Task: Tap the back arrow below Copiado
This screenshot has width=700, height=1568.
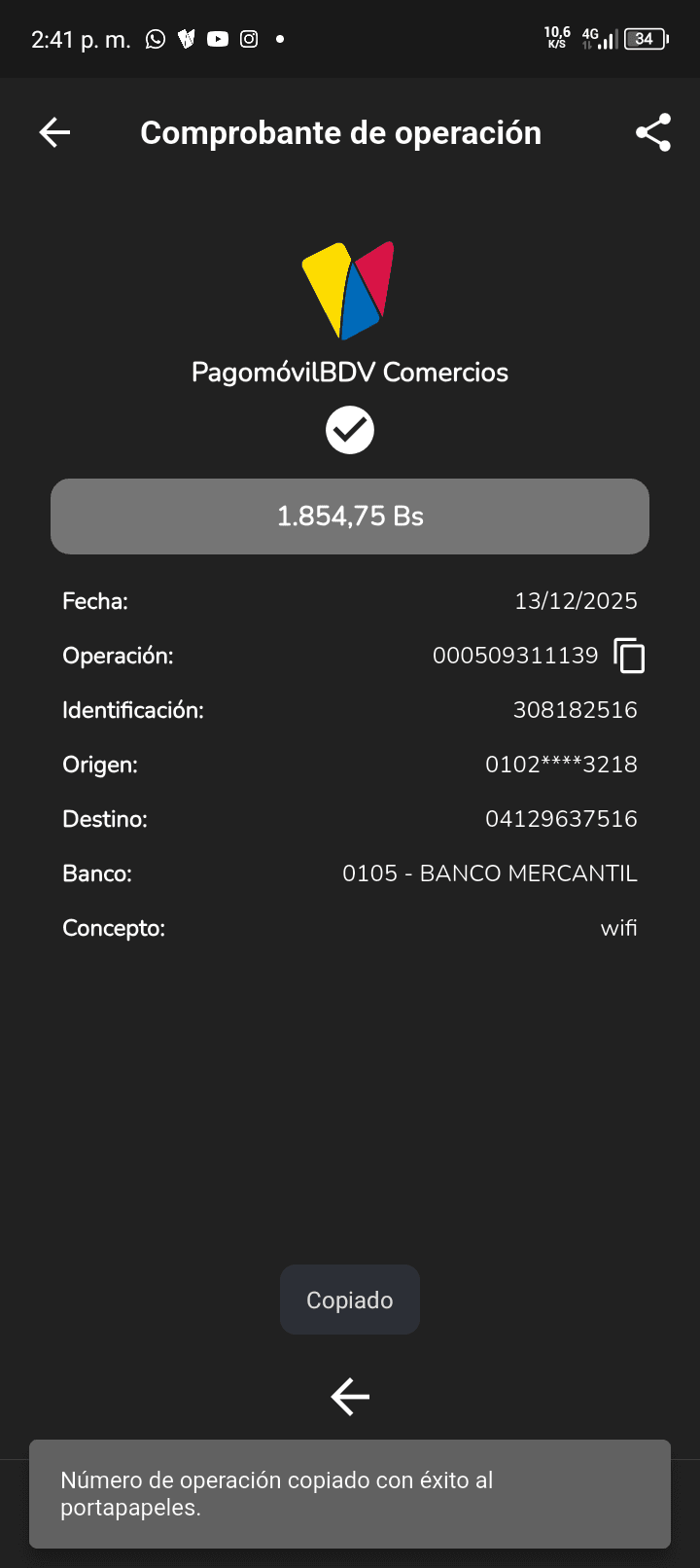Action: 350,1397
